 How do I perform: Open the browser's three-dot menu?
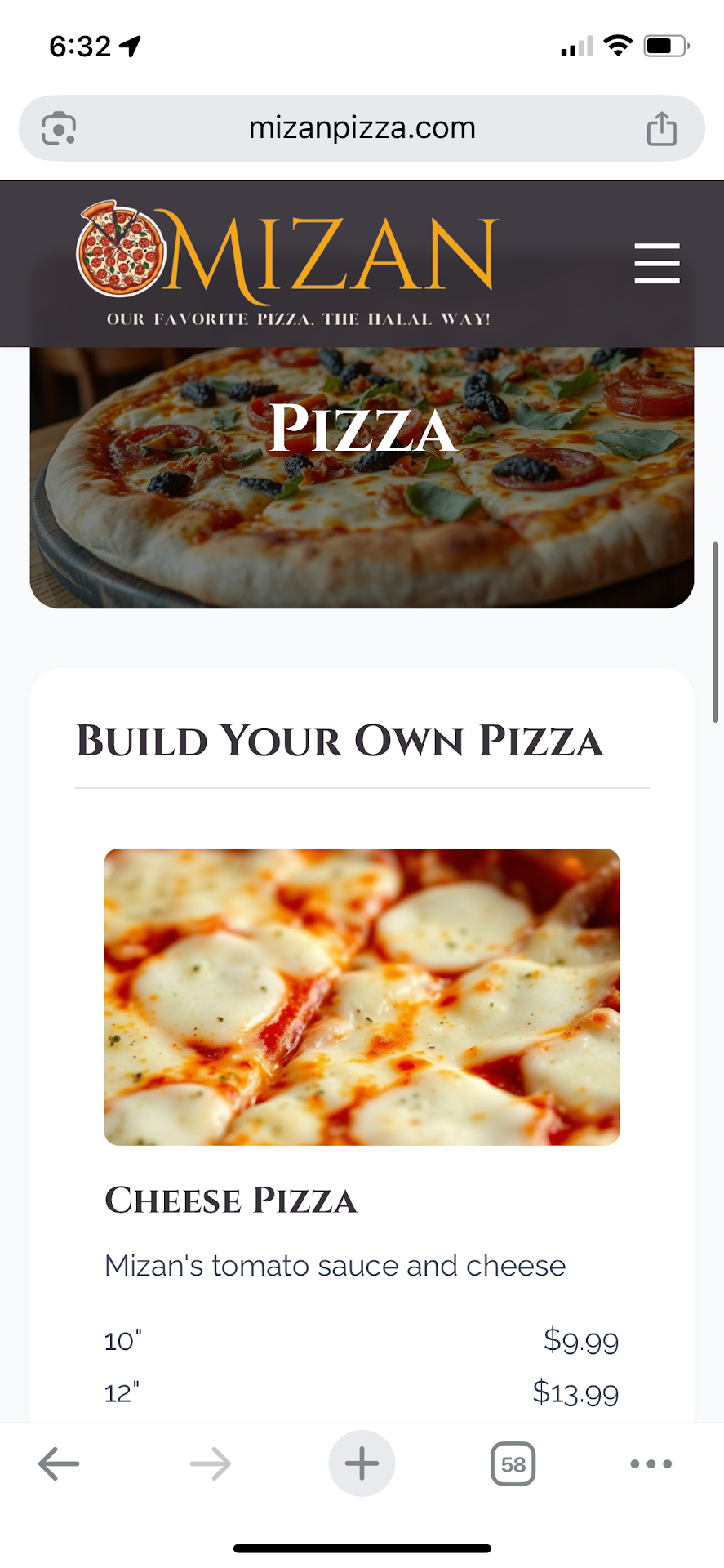pyautogui.click(x=651, y=1463)
